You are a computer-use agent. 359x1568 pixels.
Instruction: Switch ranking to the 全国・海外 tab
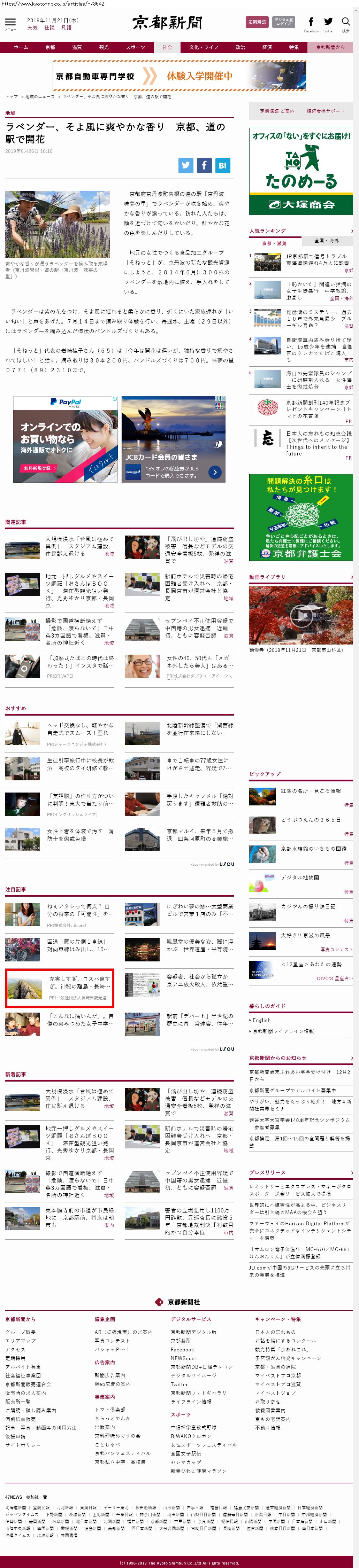[x=327, y=240]
